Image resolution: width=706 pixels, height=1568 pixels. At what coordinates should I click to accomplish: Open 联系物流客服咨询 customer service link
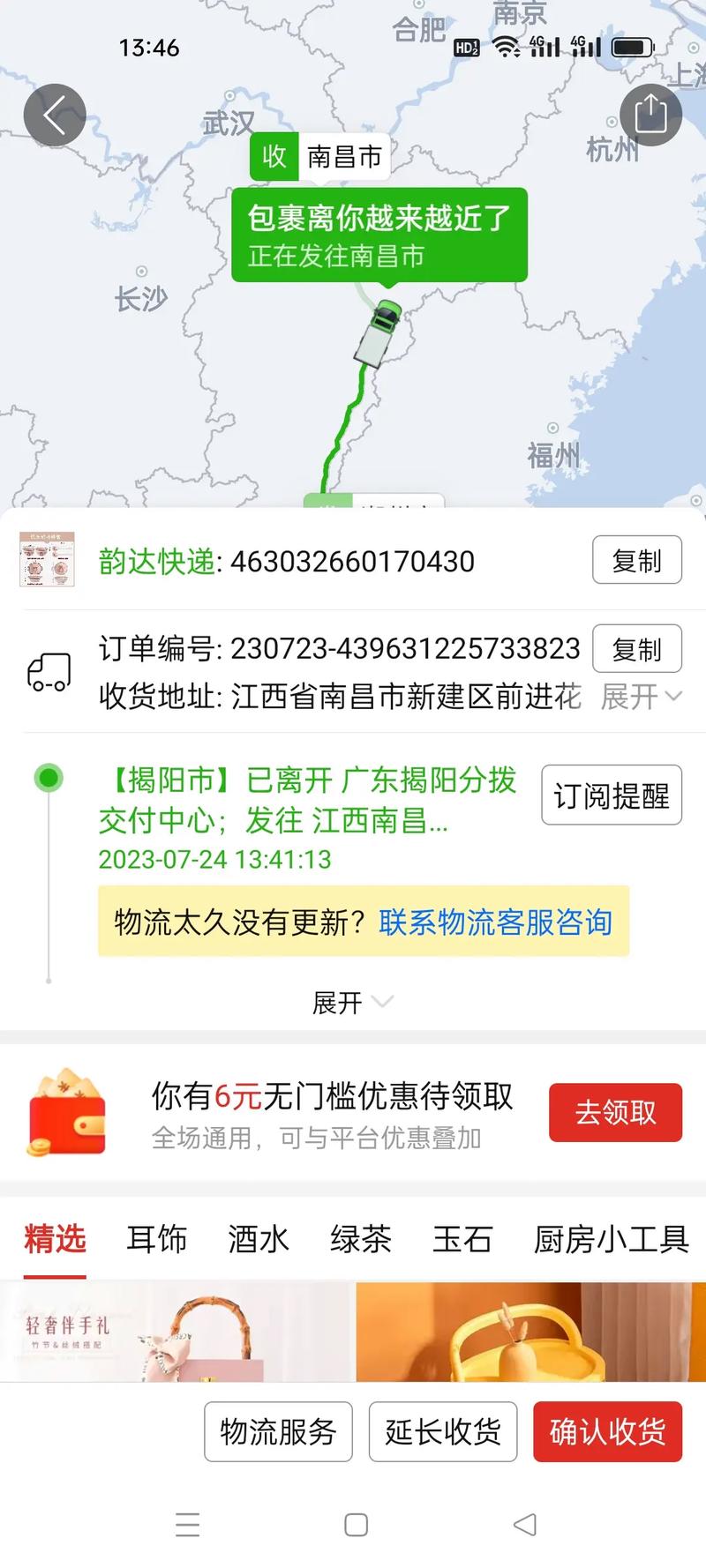coord(497,920)
